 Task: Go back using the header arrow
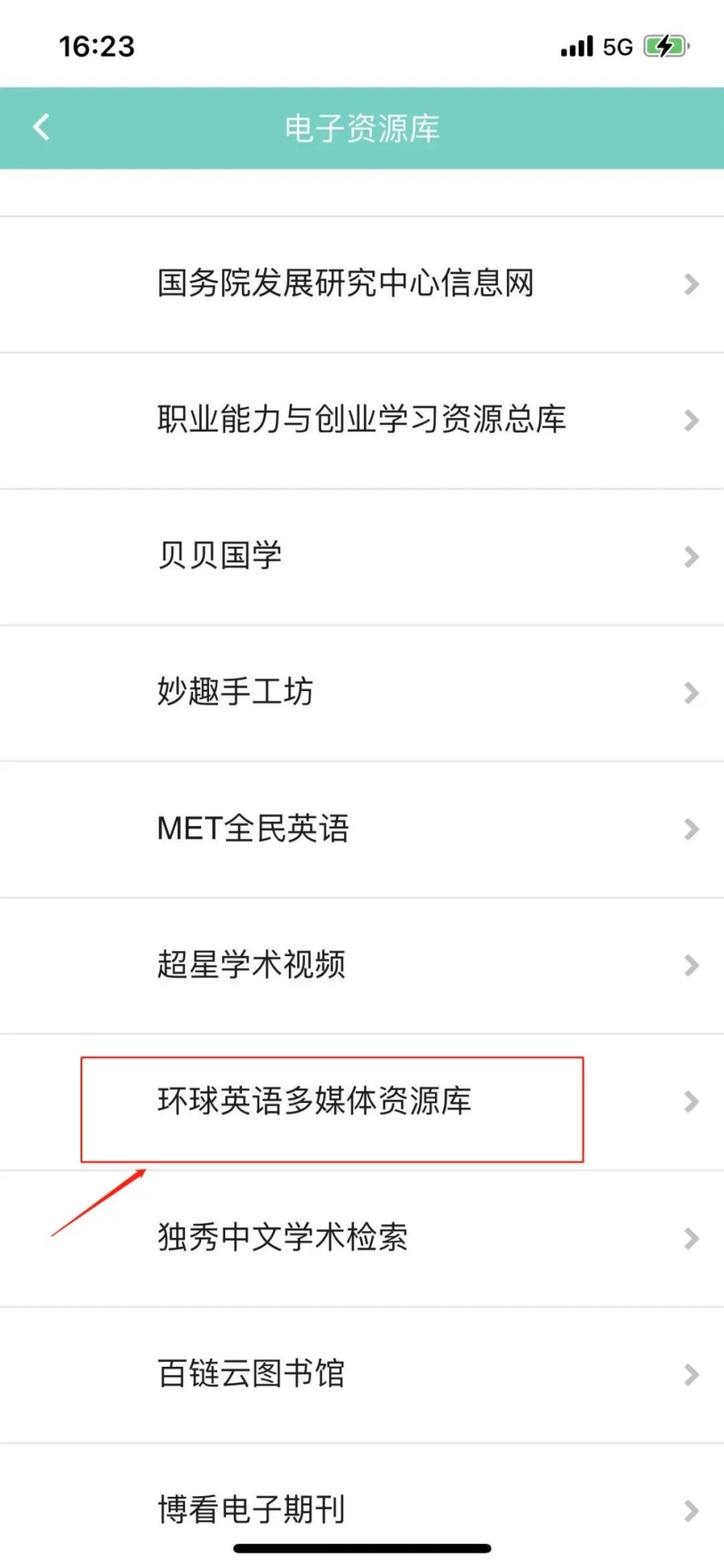(x=42, y=127)
